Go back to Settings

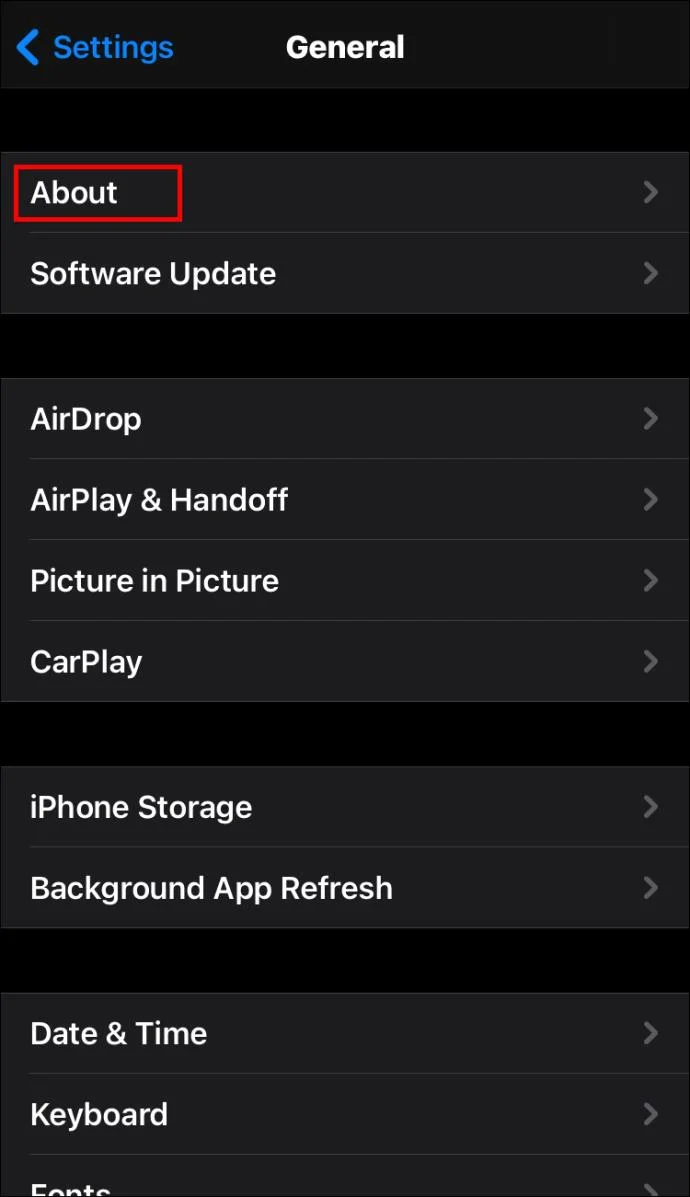95,47
